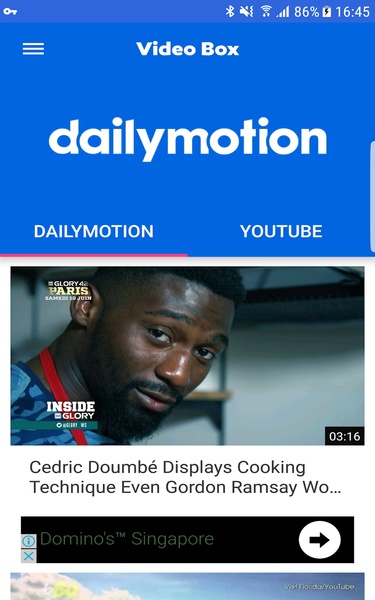Viewport: 375px width, 600px height.
Task: Switch to the YouTube tab
Action: click(x=281, y=232)
